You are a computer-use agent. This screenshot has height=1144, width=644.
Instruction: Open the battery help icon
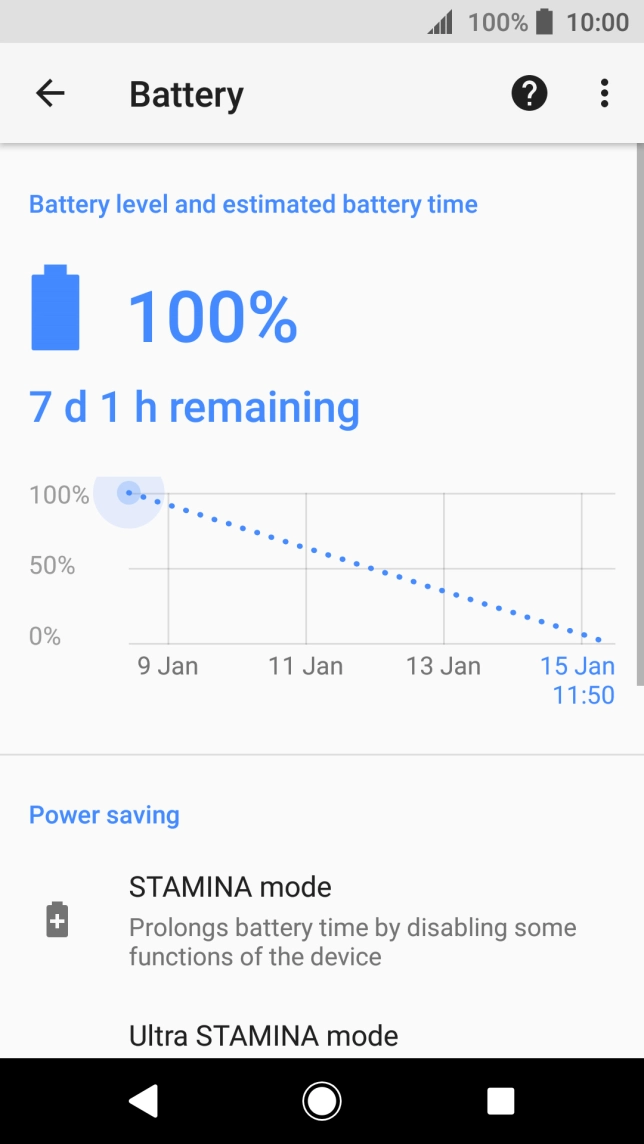click(529, 94)
